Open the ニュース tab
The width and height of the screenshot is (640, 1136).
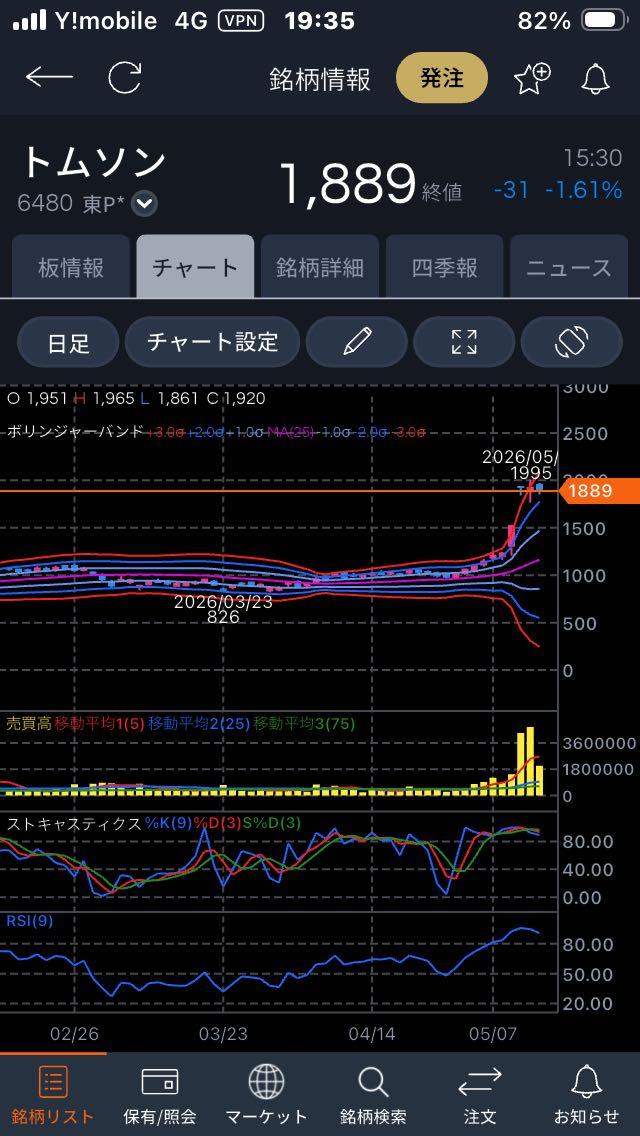point(569,267)
